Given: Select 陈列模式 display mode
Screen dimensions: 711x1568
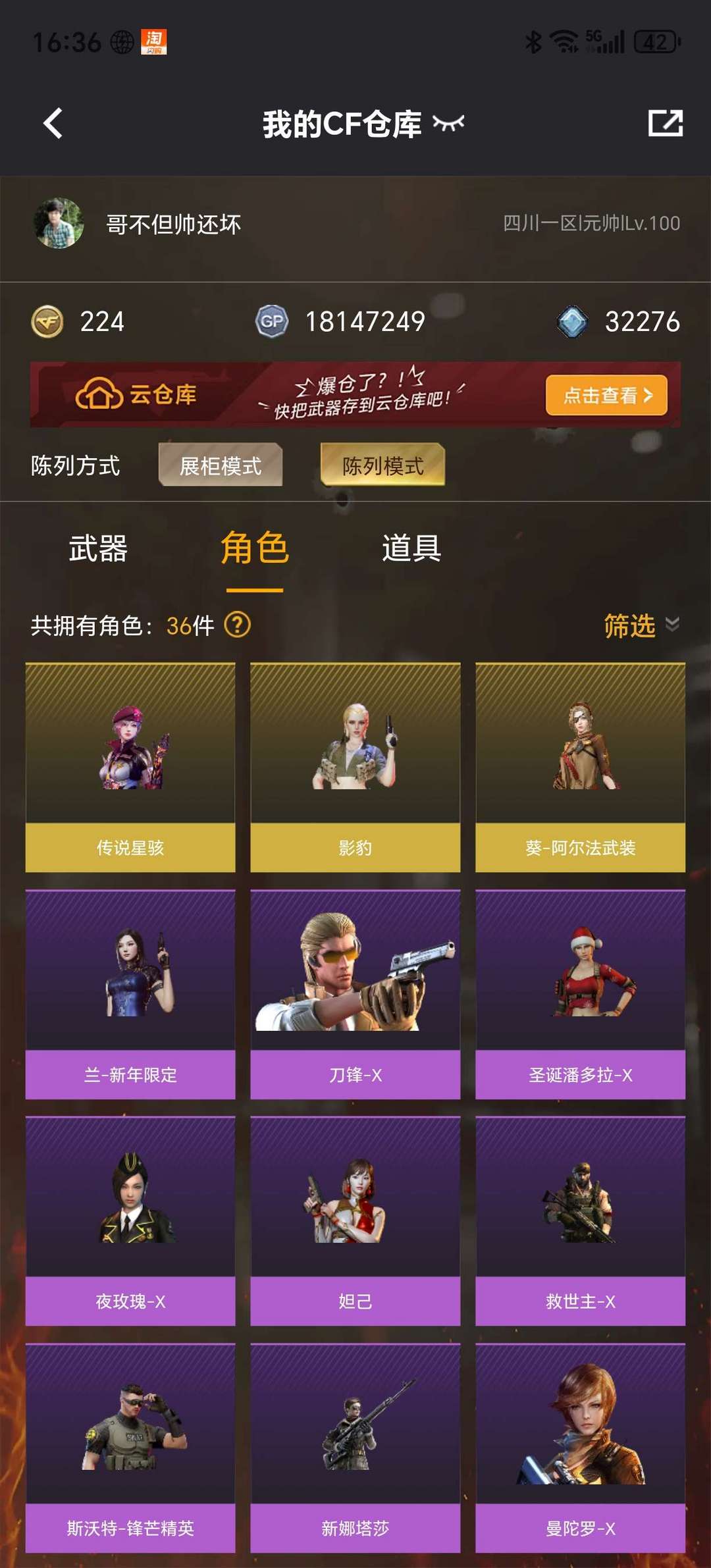Looking at the screenshot, I should point(382,465).
